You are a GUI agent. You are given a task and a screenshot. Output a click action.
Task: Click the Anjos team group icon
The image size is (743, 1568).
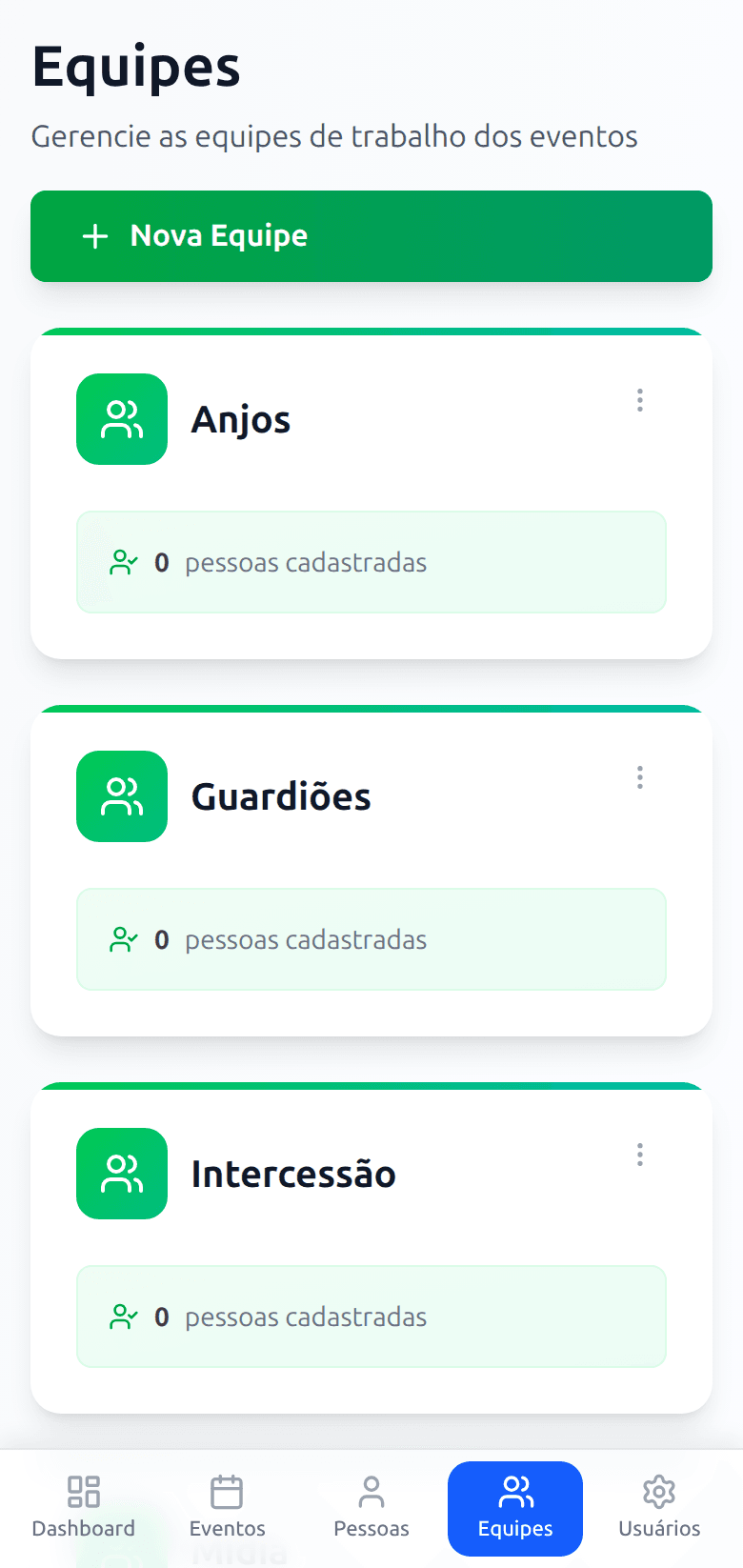[121, 419]
